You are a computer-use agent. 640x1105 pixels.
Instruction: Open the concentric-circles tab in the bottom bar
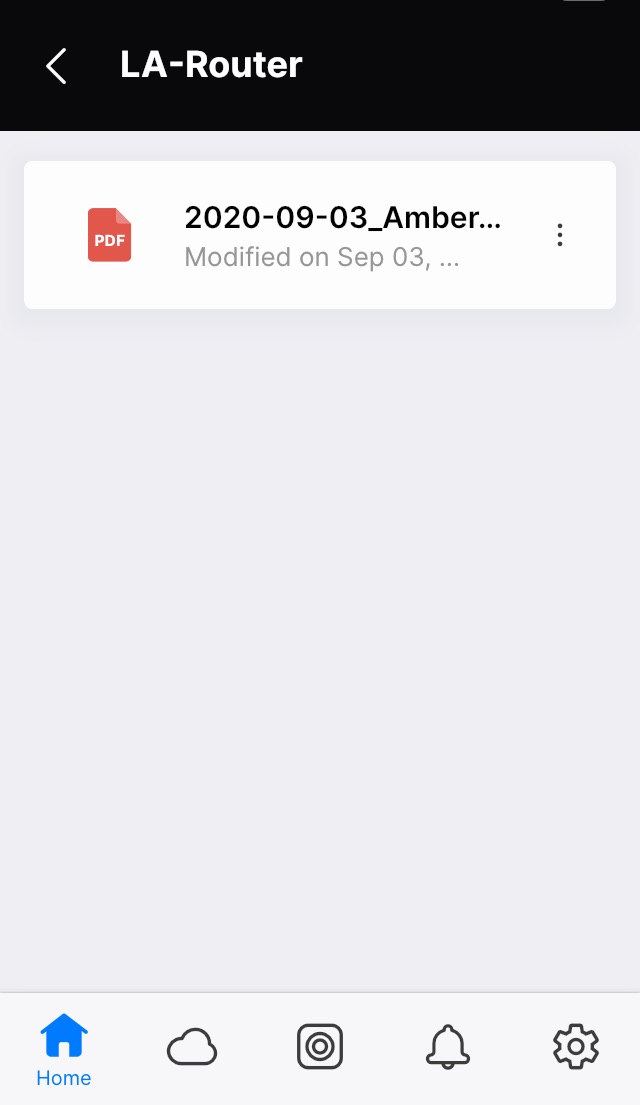click(320, 1047)
